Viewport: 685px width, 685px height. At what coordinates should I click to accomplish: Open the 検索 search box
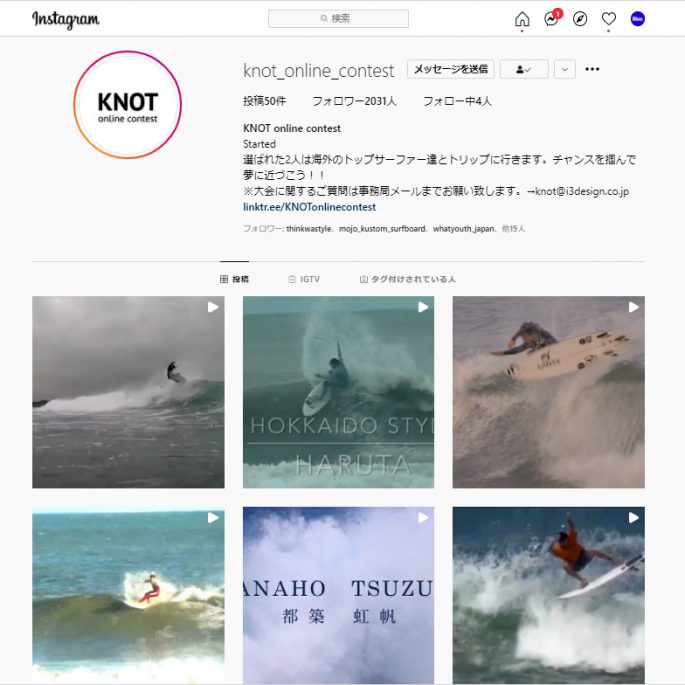338,19
